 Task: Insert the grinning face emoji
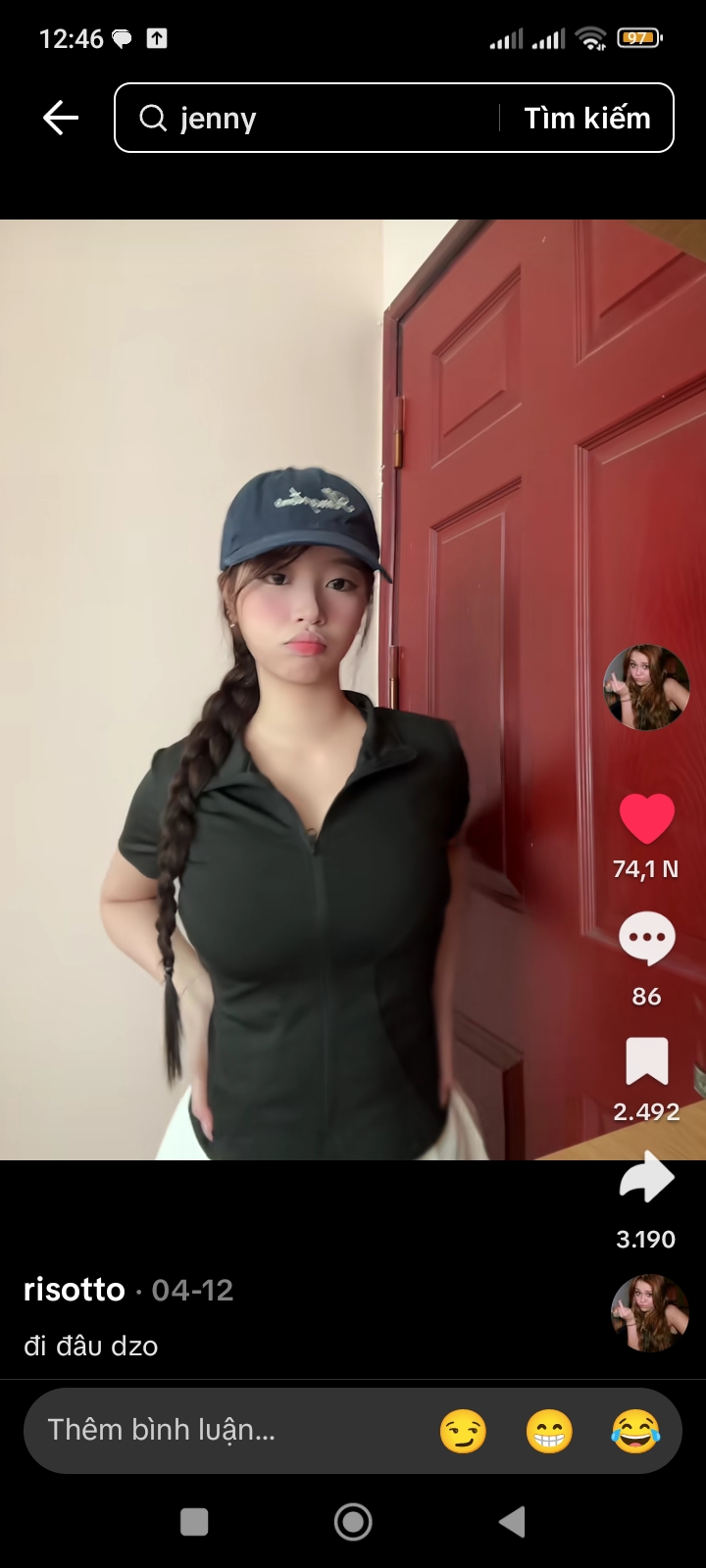(x=549, y=1431)
